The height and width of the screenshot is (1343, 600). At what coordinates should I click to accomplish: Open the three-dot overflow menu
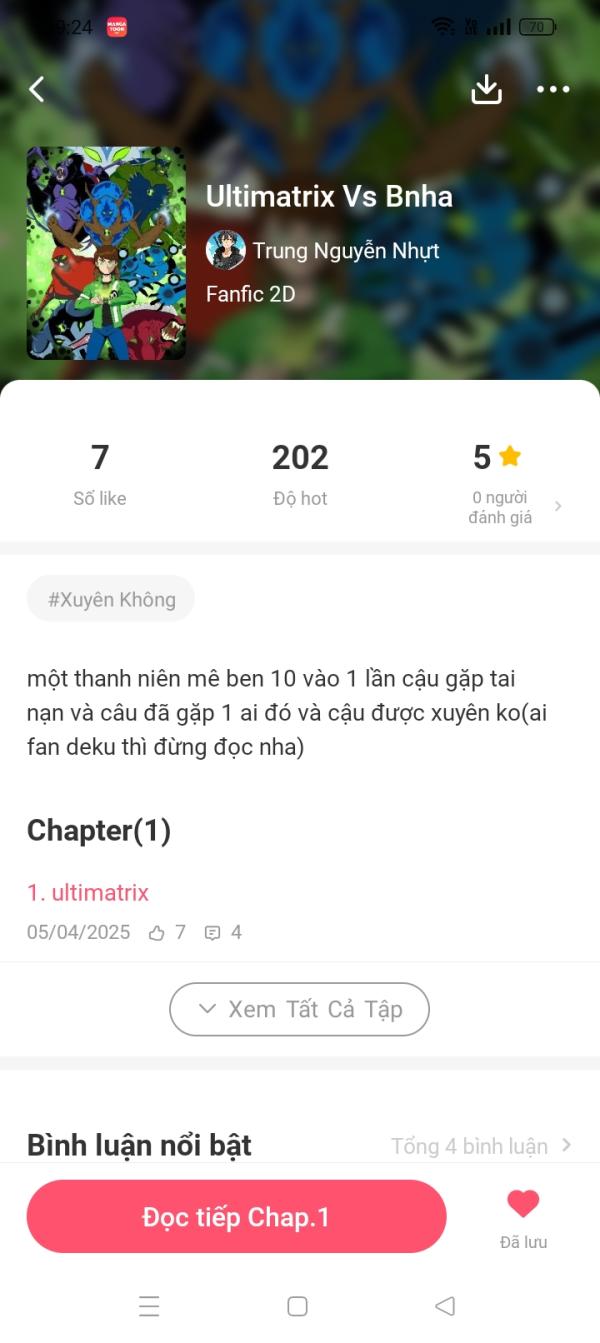coord(553,90)
